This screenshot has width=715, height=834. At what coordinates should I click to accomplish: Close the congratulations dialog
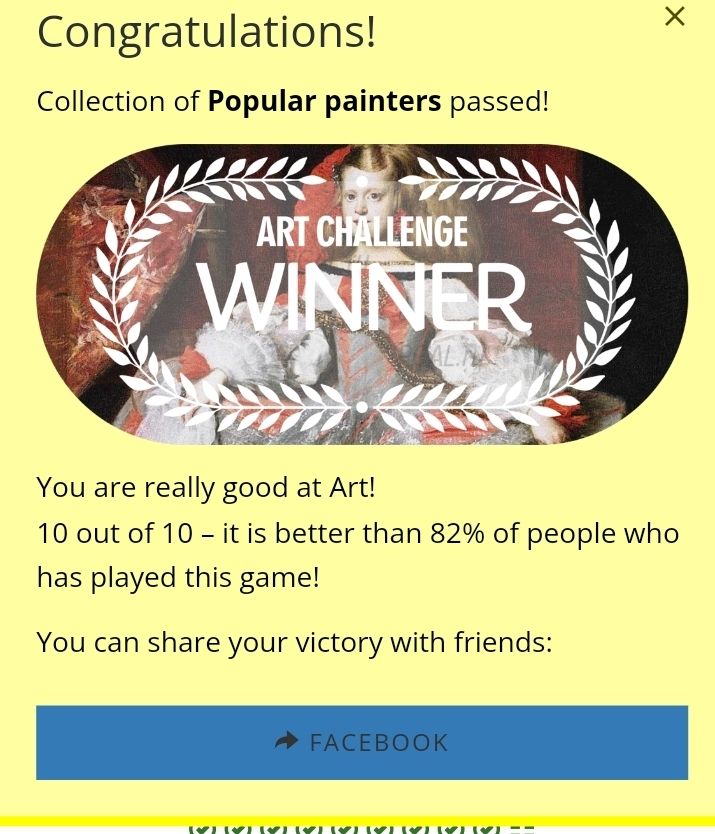coord(675,16)
